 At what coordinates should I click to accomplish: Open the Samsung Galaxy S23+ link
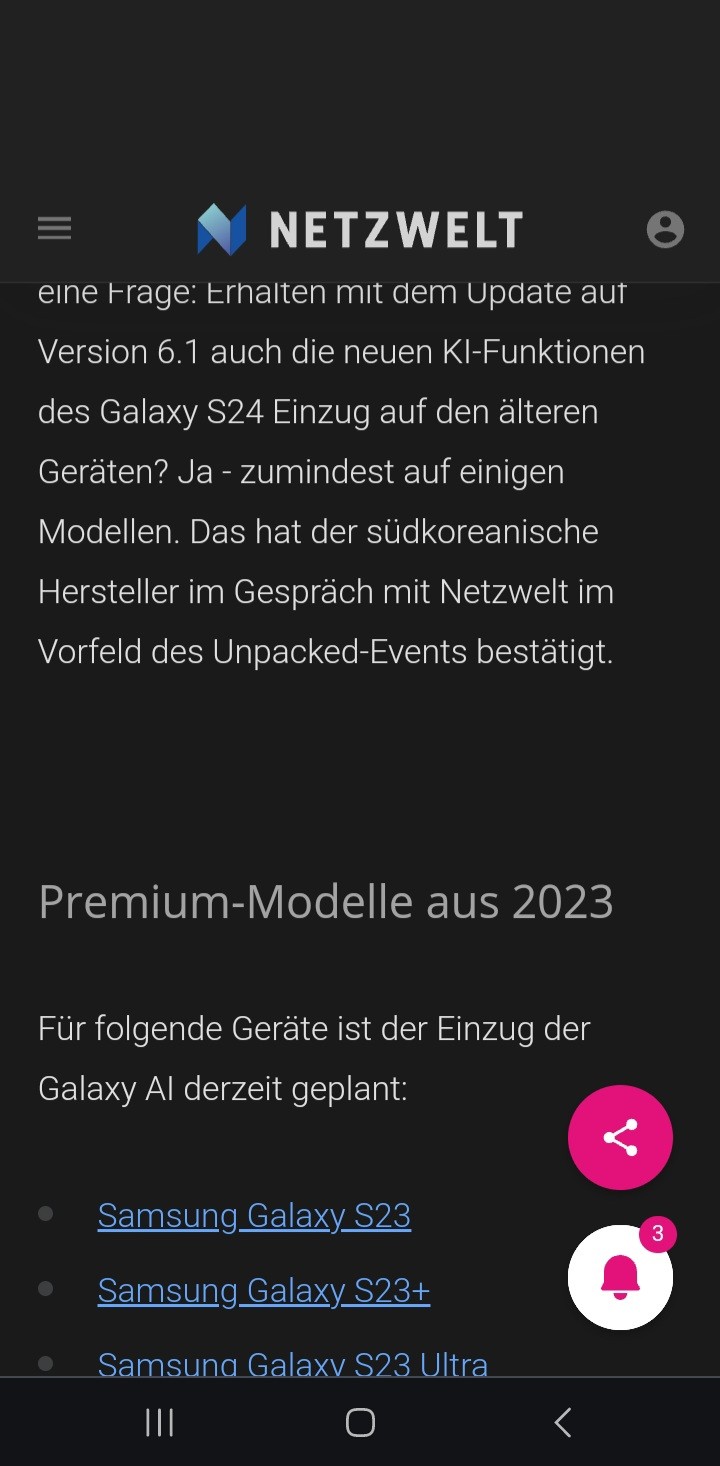point(264,1290)
